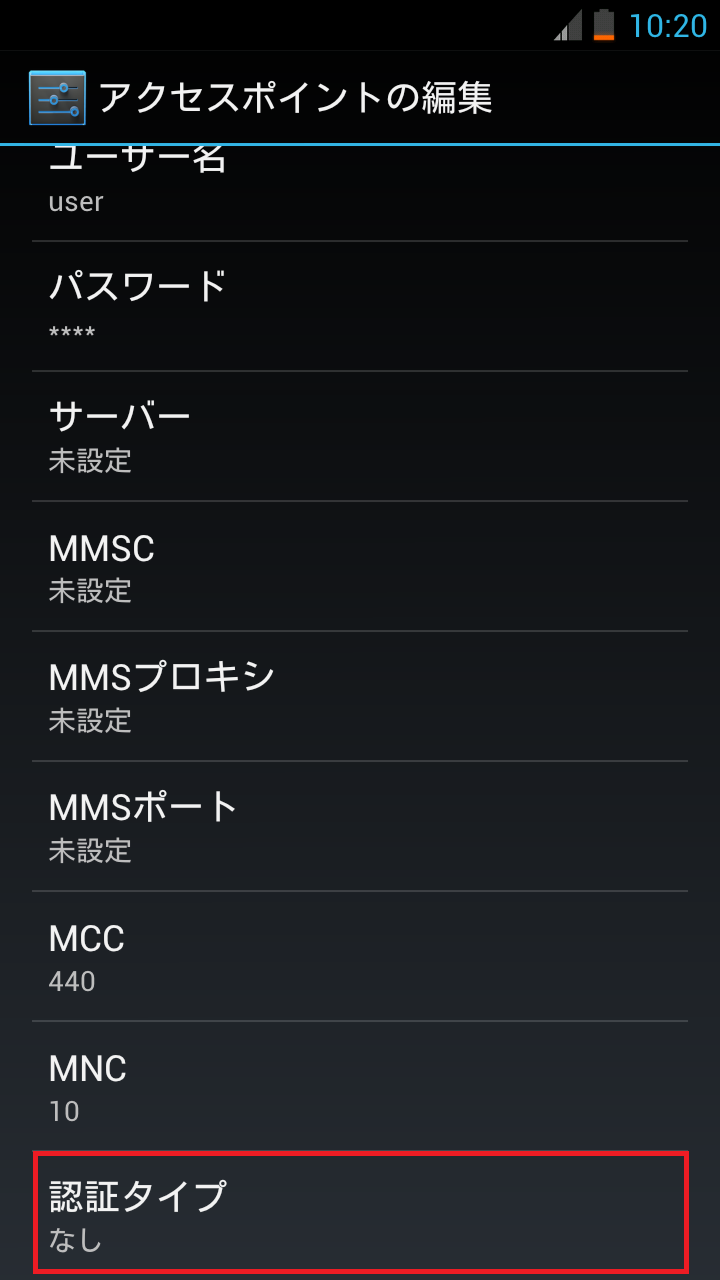Tap the battery status icon
Image resolution: width=720 pixels, height=1280 pixels.
point(602,25)
